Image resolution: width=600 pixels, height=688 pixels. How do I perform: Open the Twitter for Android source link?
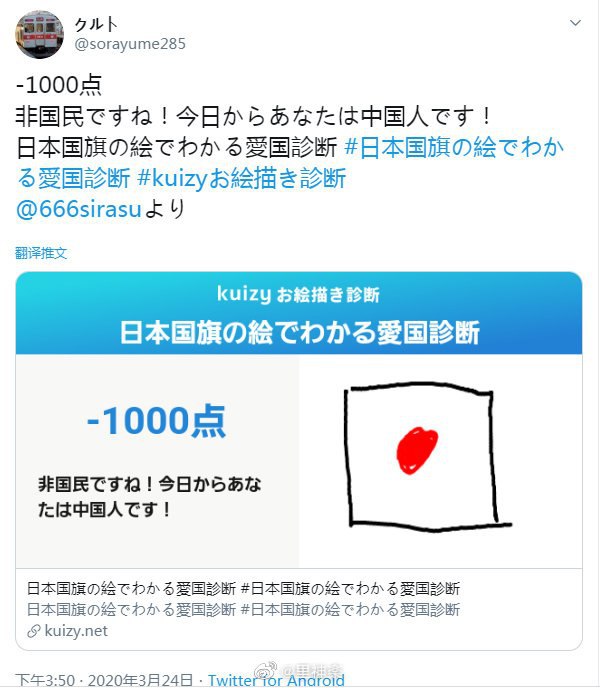pos(276,680)
